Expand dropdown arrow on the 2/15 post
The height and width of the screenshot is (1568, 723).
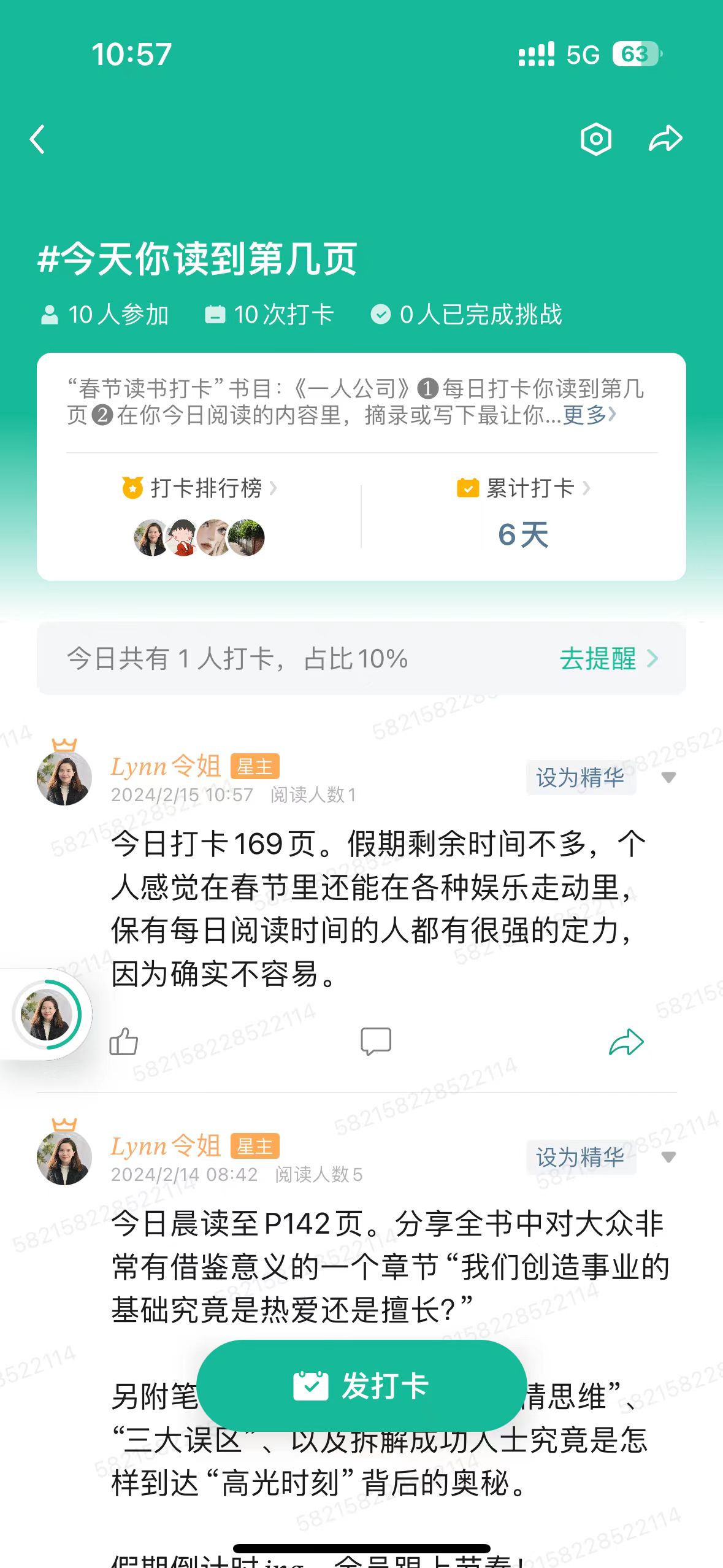(x=668, y=777)
